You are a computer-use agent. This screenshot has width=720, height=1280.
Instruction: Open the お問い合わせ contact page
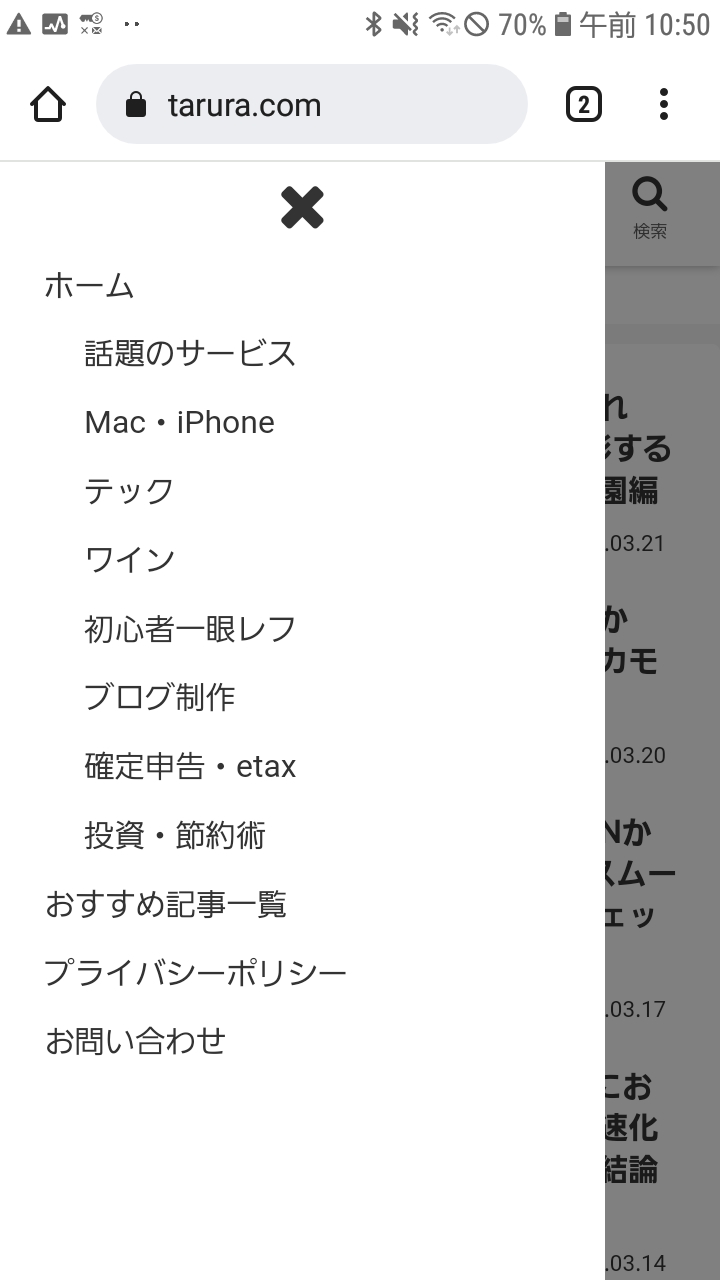(135, 1041)
